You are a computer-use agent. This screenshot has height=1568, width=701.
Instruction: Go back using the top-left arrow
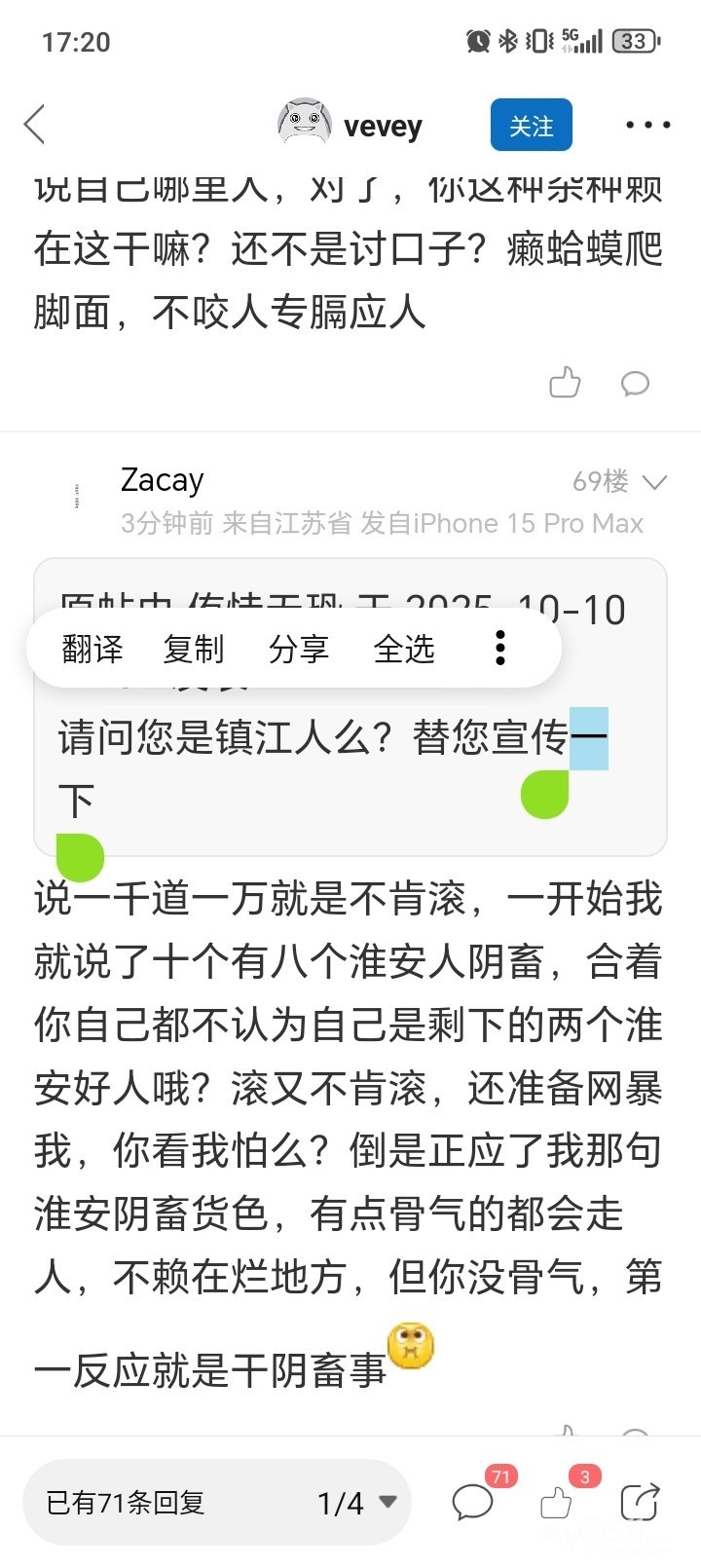point(35,125)
